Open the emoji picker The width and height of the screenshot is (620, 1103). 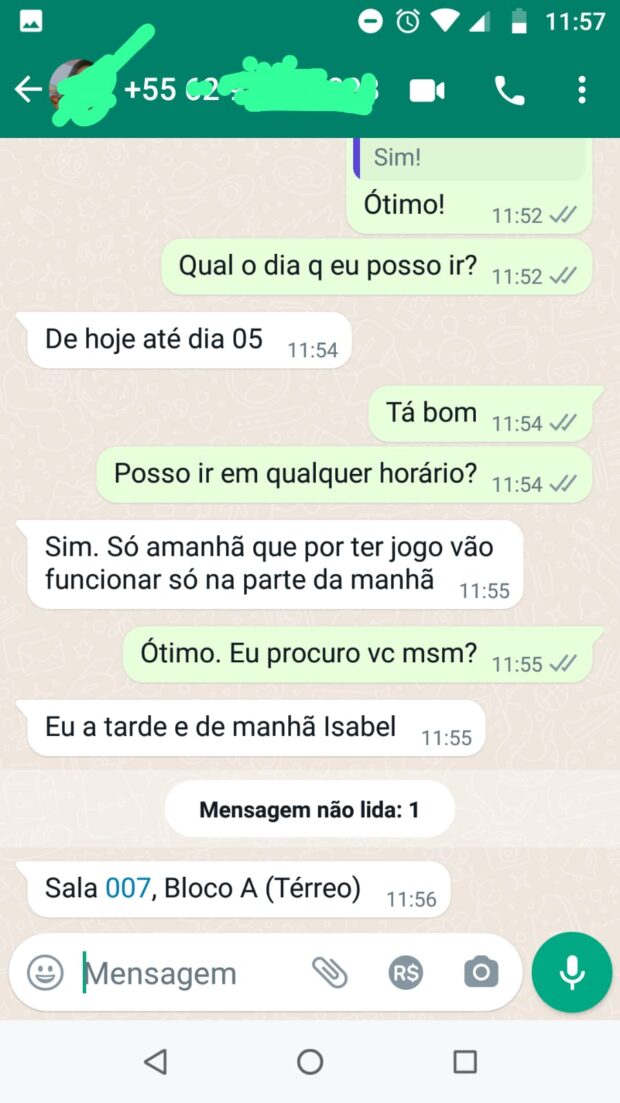pyautogui.click(x=45, y=972)
